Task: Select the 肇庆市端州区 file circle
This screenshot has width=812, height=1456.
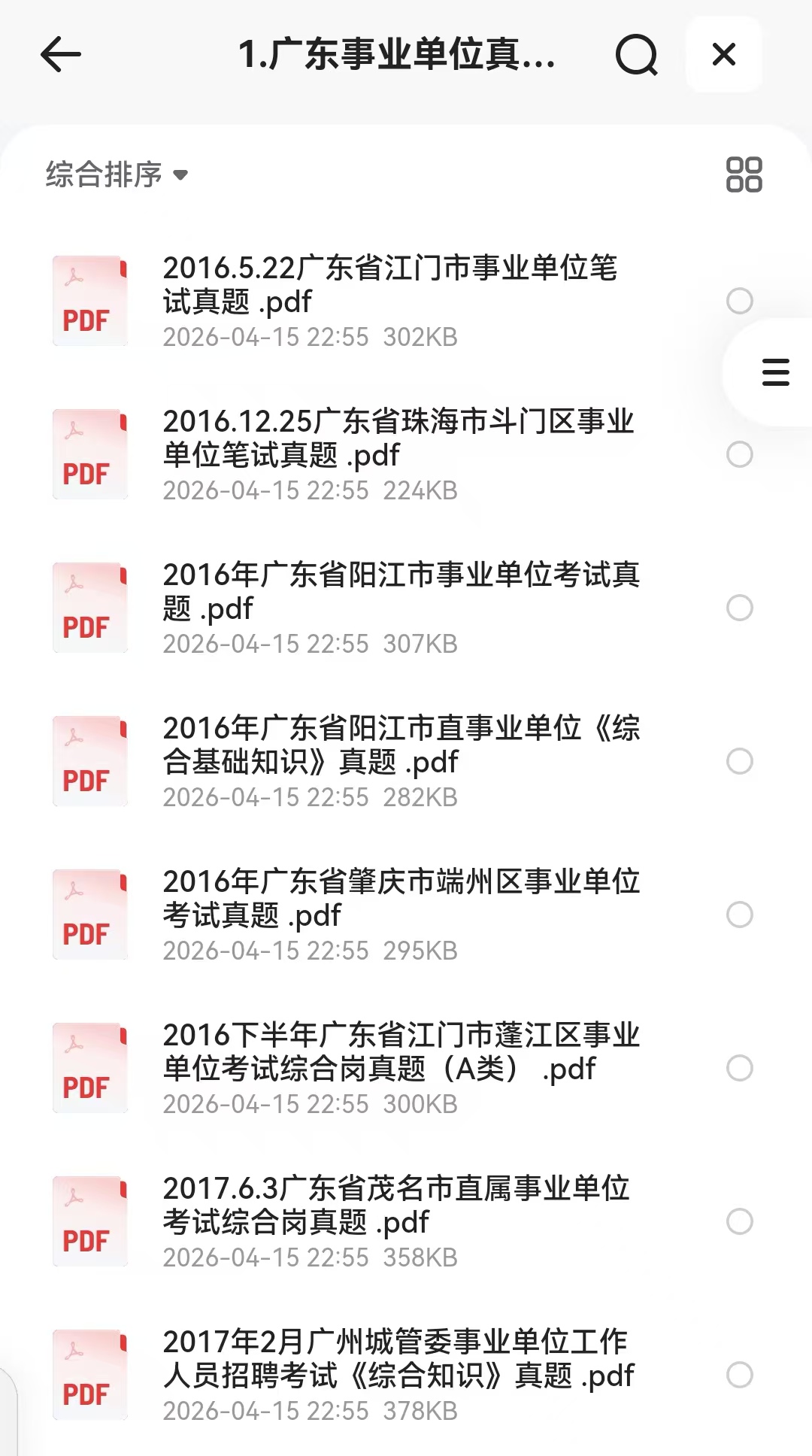Action: tap(740, 915)
